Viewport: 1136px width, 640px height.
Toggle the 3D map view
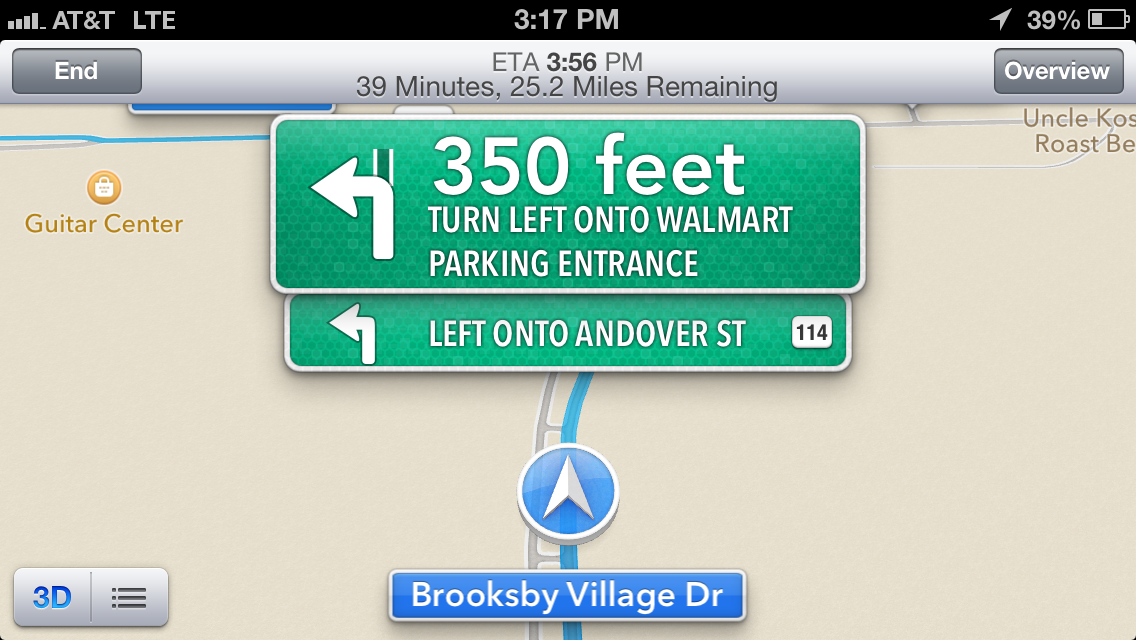(52, 597)
